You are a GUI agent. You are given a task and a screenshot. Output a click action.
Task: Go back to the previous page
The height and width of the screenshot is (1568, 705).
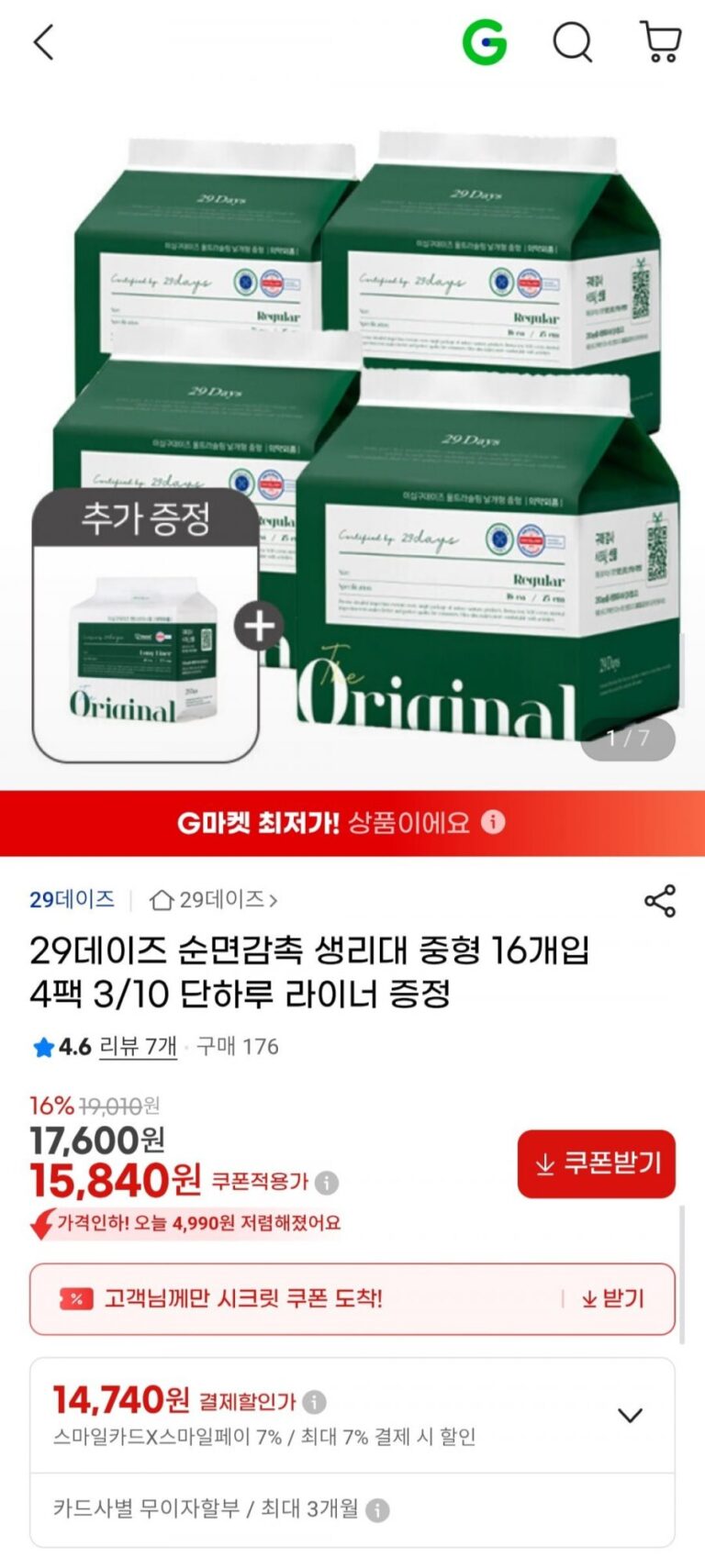43,42
